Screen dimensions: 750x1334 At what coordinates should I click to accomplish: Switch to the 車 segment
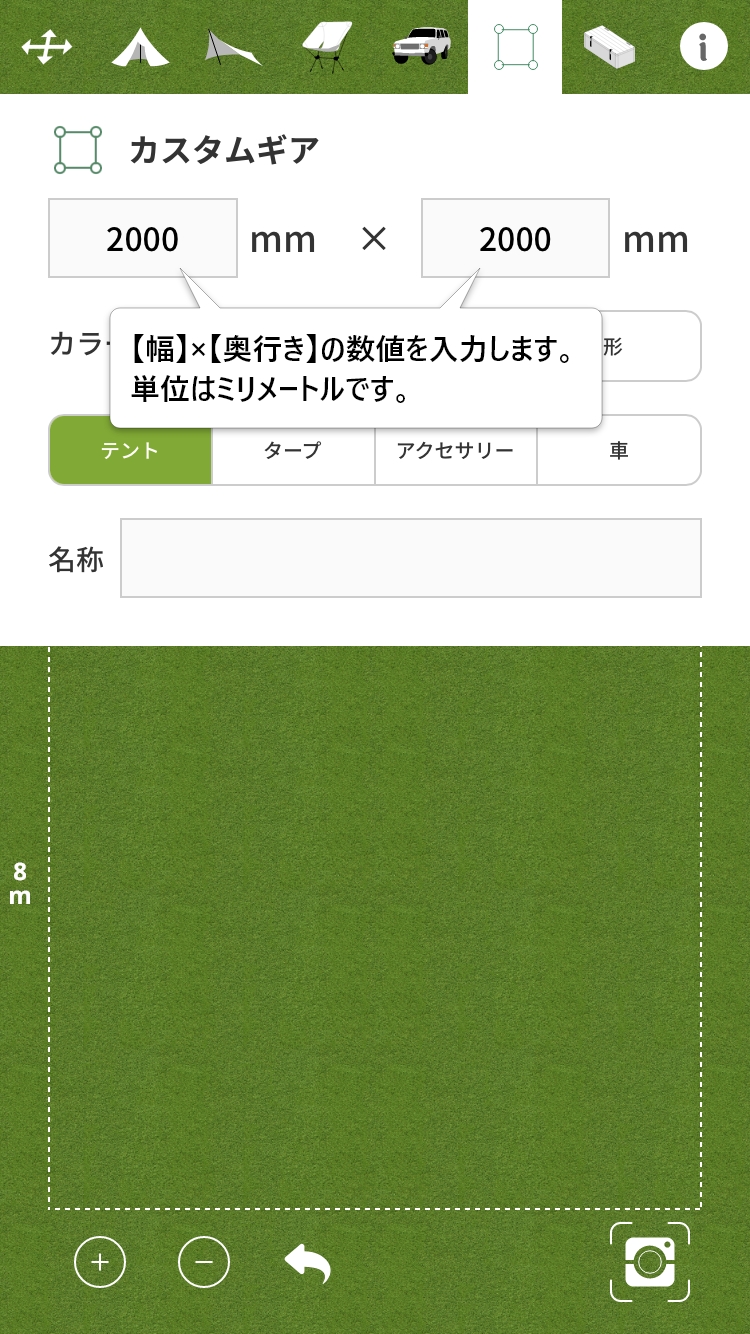coord(619,450)
